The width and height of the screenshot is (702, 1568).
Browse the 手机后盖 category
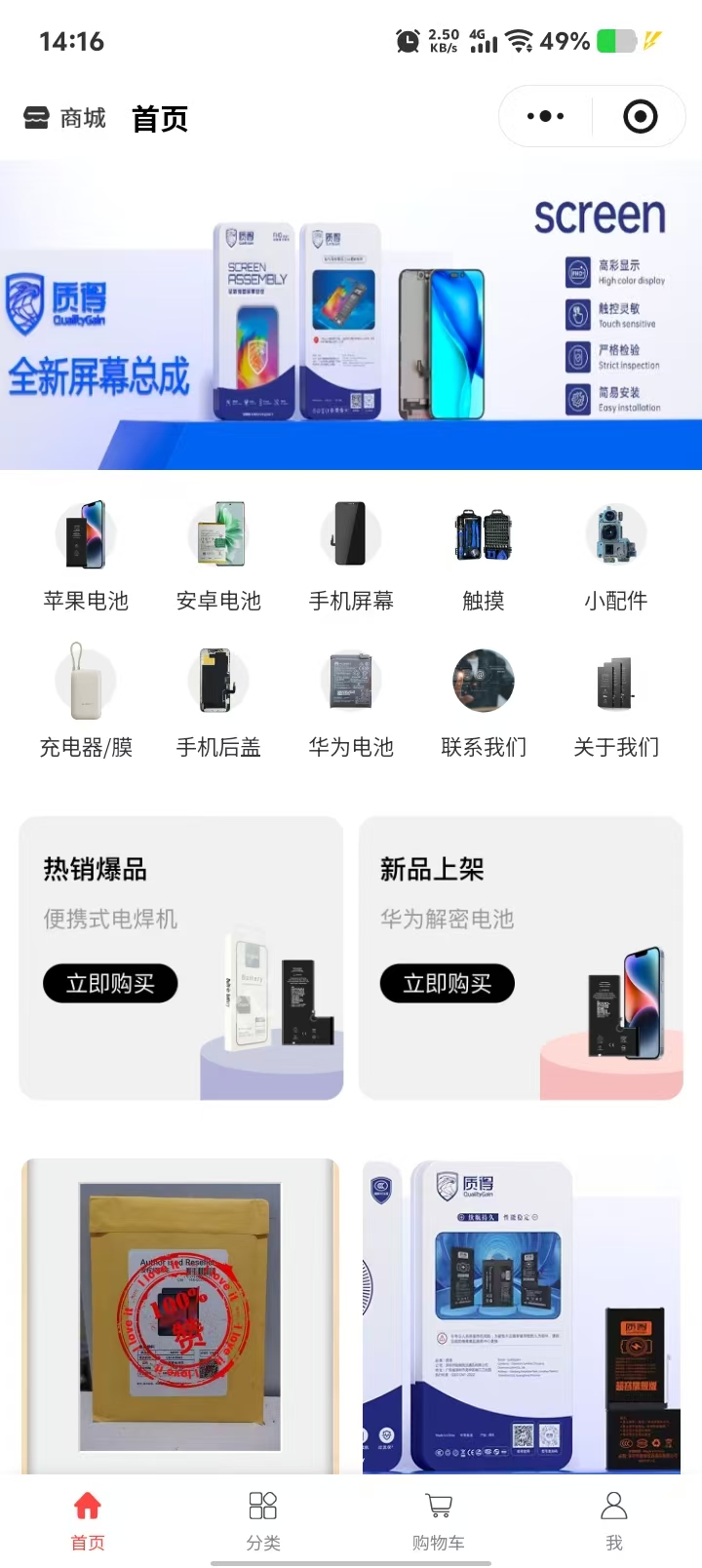click(x=218, y=702)
